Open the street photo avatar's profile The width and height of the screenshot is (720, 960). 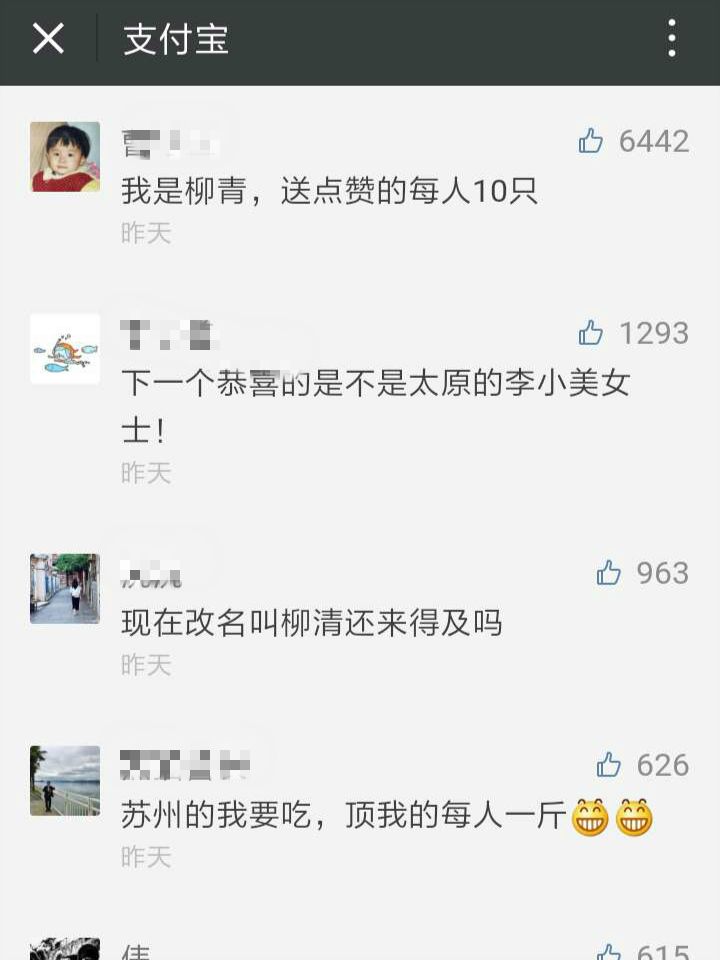[65, 589]
